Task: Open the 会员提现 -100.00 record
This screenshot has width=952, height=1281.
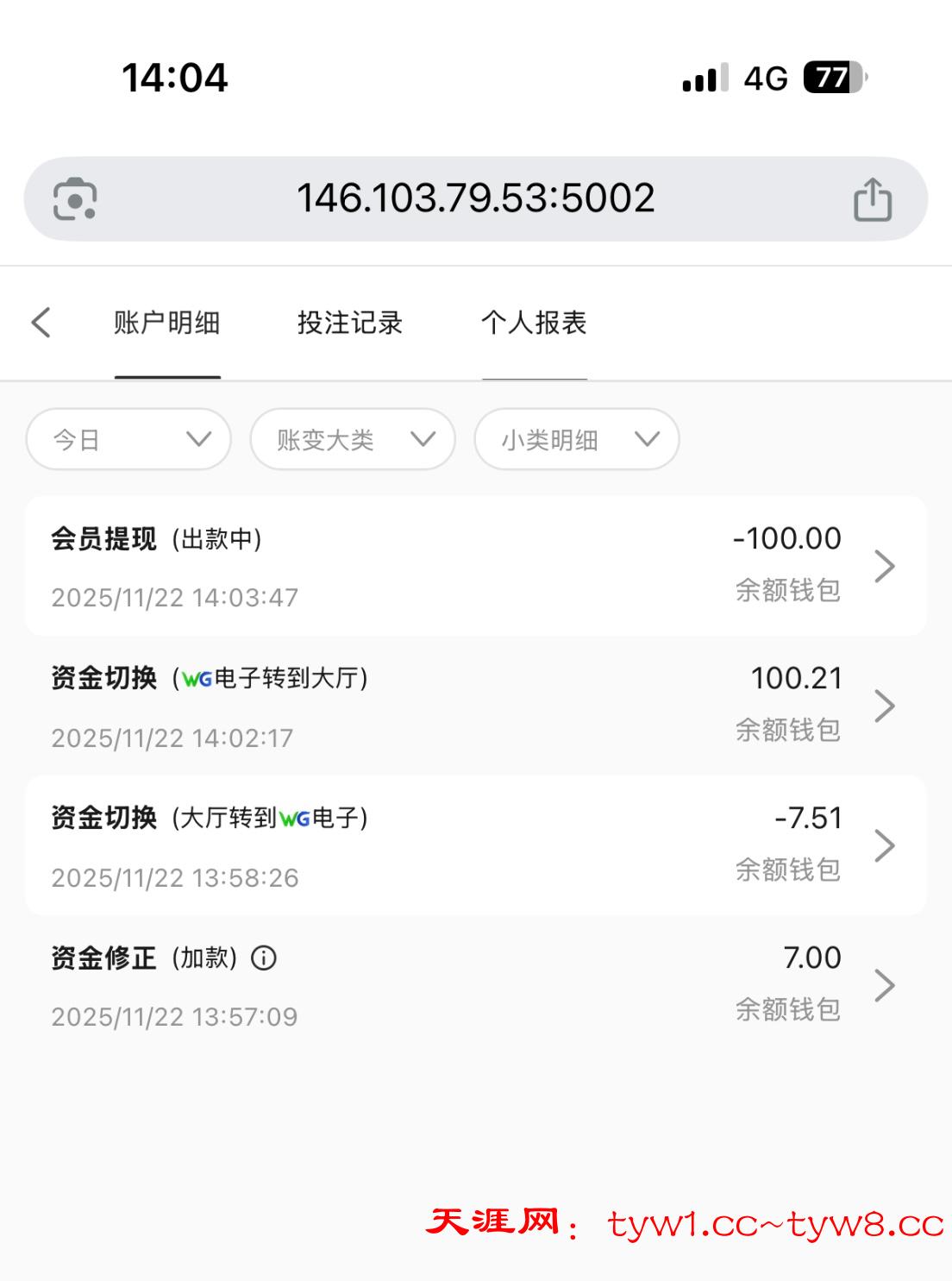Action: pos(476,566)
